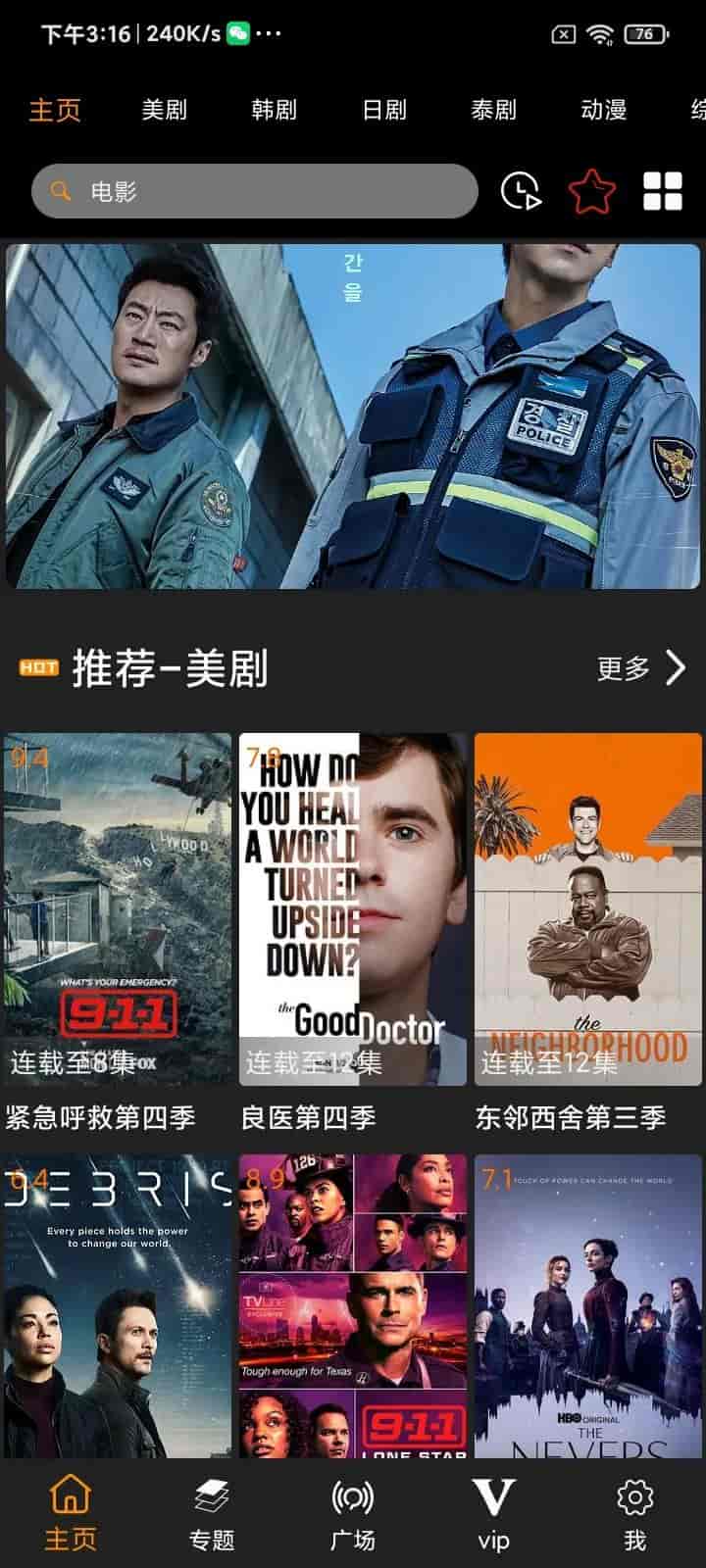The image size is (706, 1568).
Task: Open The Nevers poster card
Action: click(x=588, y=1306)
